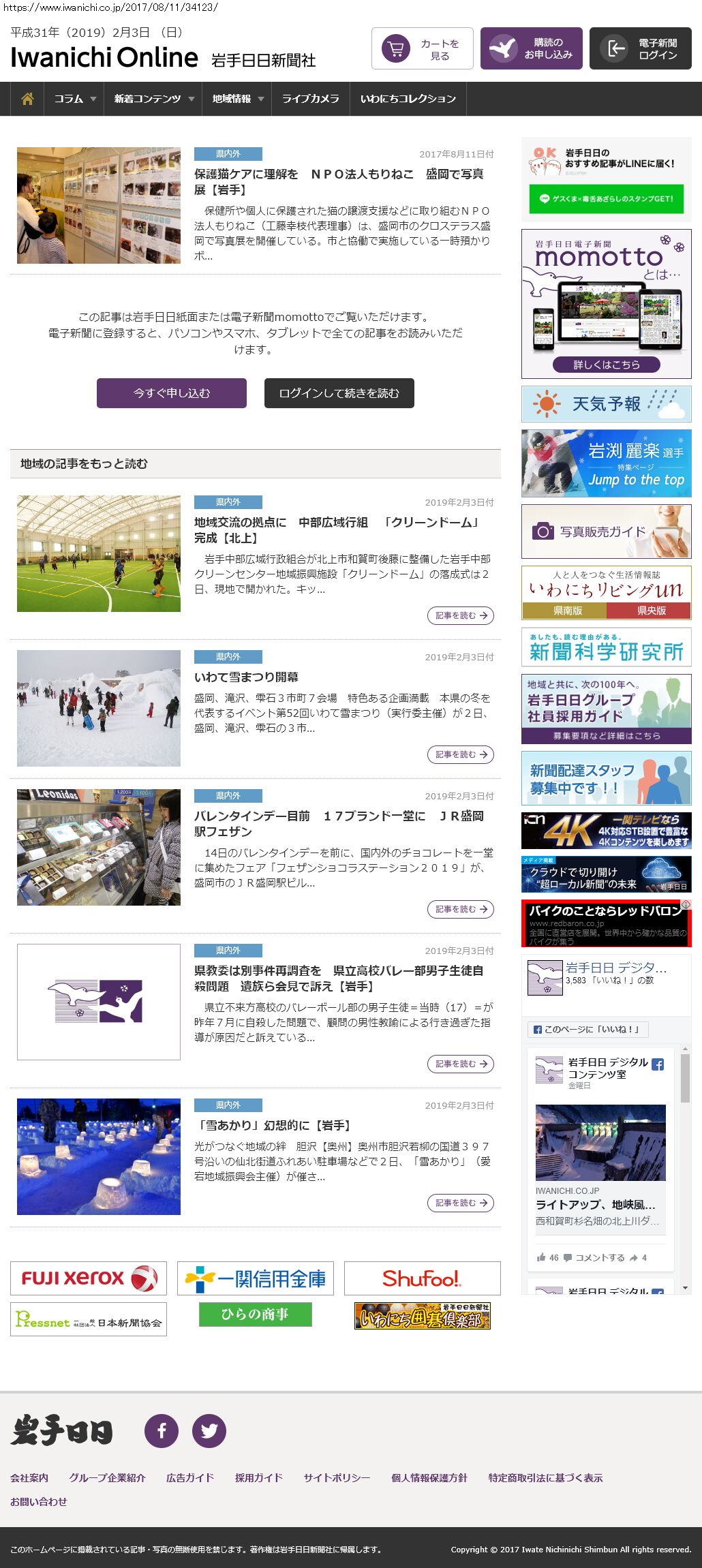Tap 電子新聞ログイン button
This screenshot has height=1568, width=702.
(x=641, y=49)
